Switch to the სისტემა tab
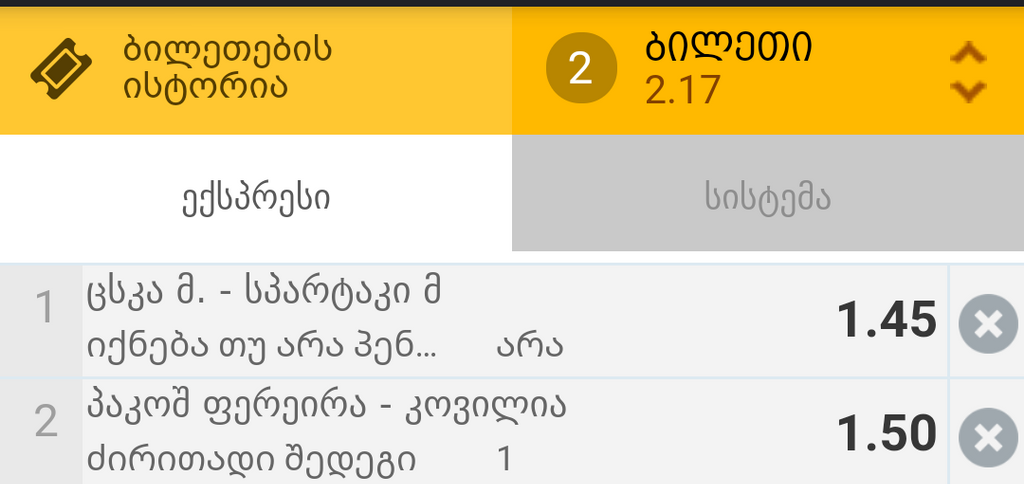This screenshot has width=1024, height=484. coord(767,198)
